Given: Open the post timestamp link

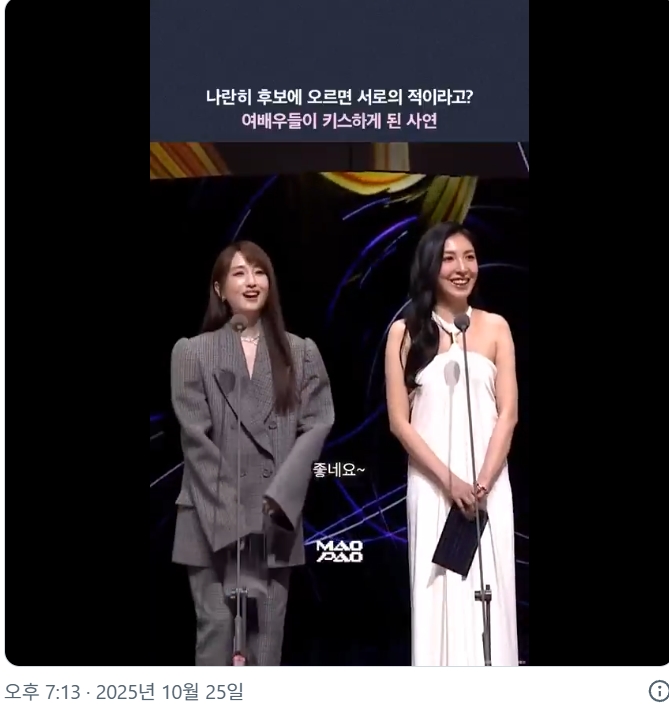Looking at the screenshot, I should click(123, 692).
